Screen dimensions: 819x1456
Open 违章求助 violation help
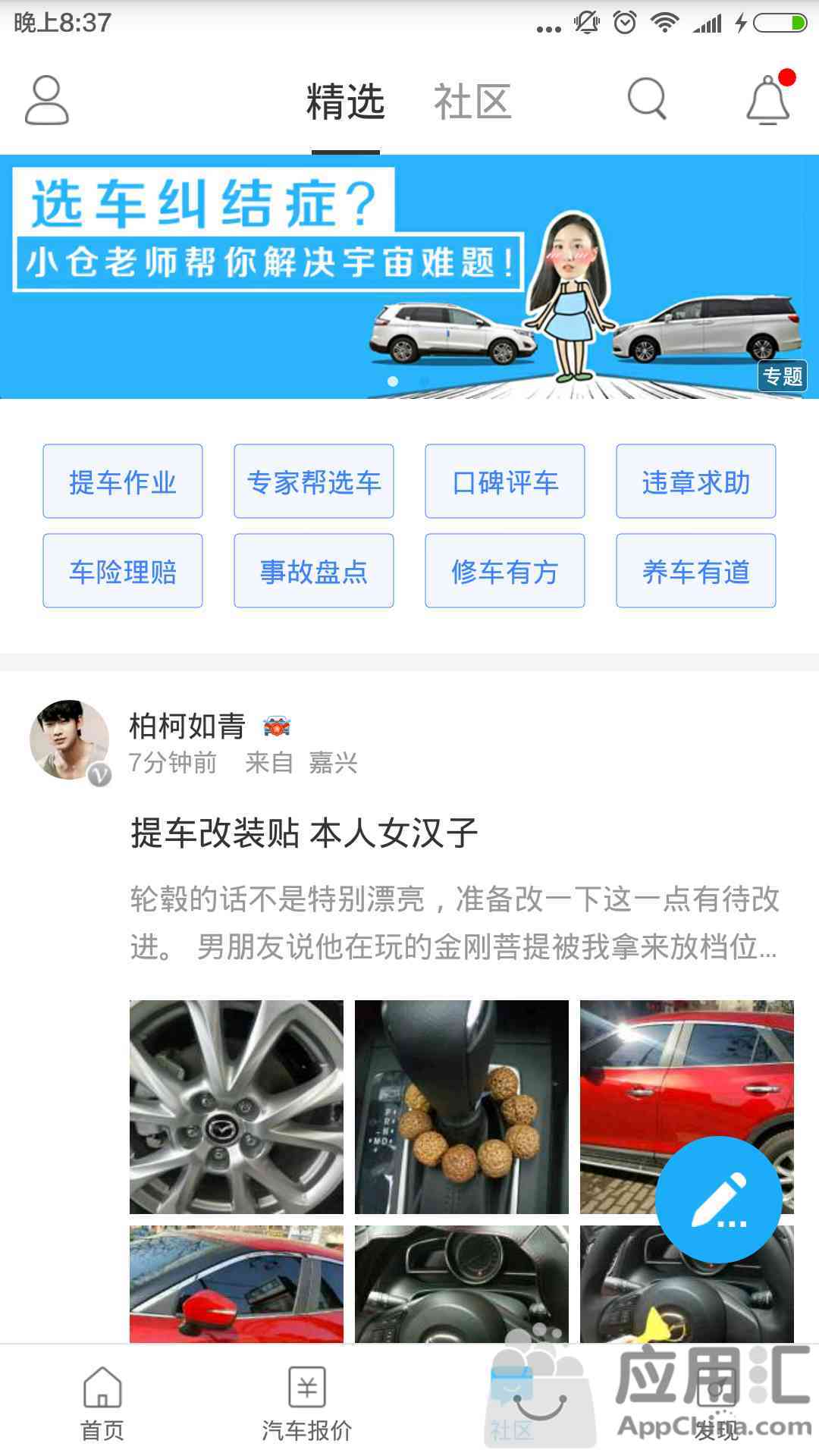695,482
